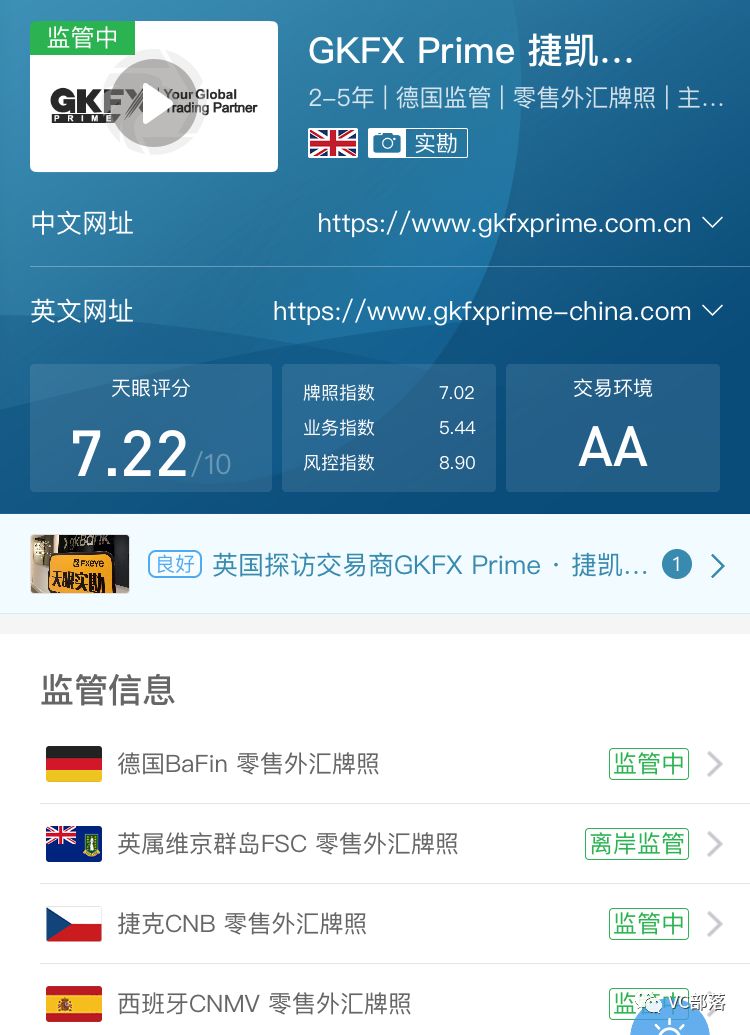Expand the 英文网址 dropdown

(x=712, y=311)
